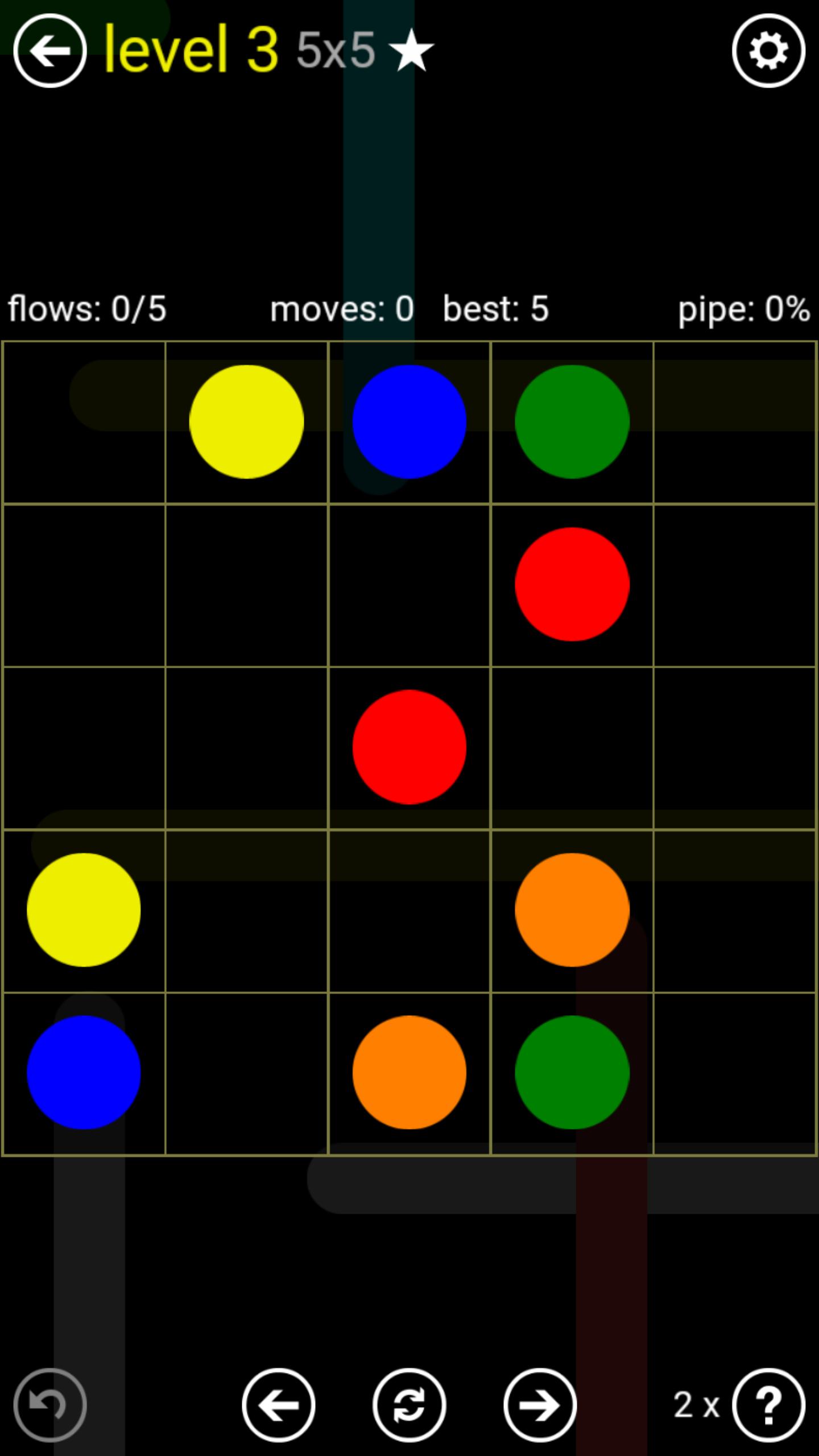Tap the red dot in the center cell
The image size is (819, 1456).
pyautogui.click(x=409, y=747)
